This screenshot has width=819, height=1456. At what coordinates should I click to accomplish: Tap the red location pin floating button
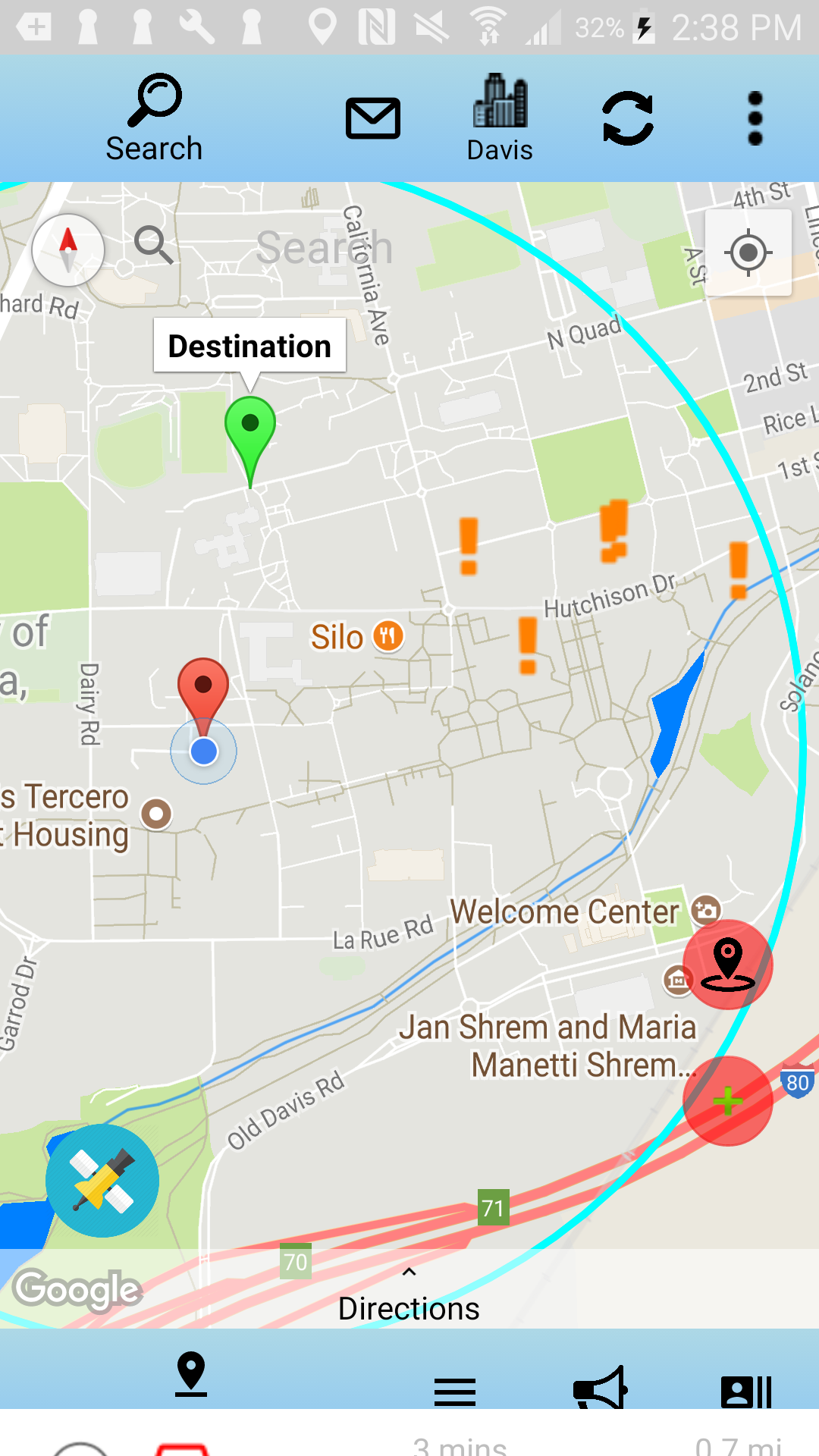coord(727,964)
